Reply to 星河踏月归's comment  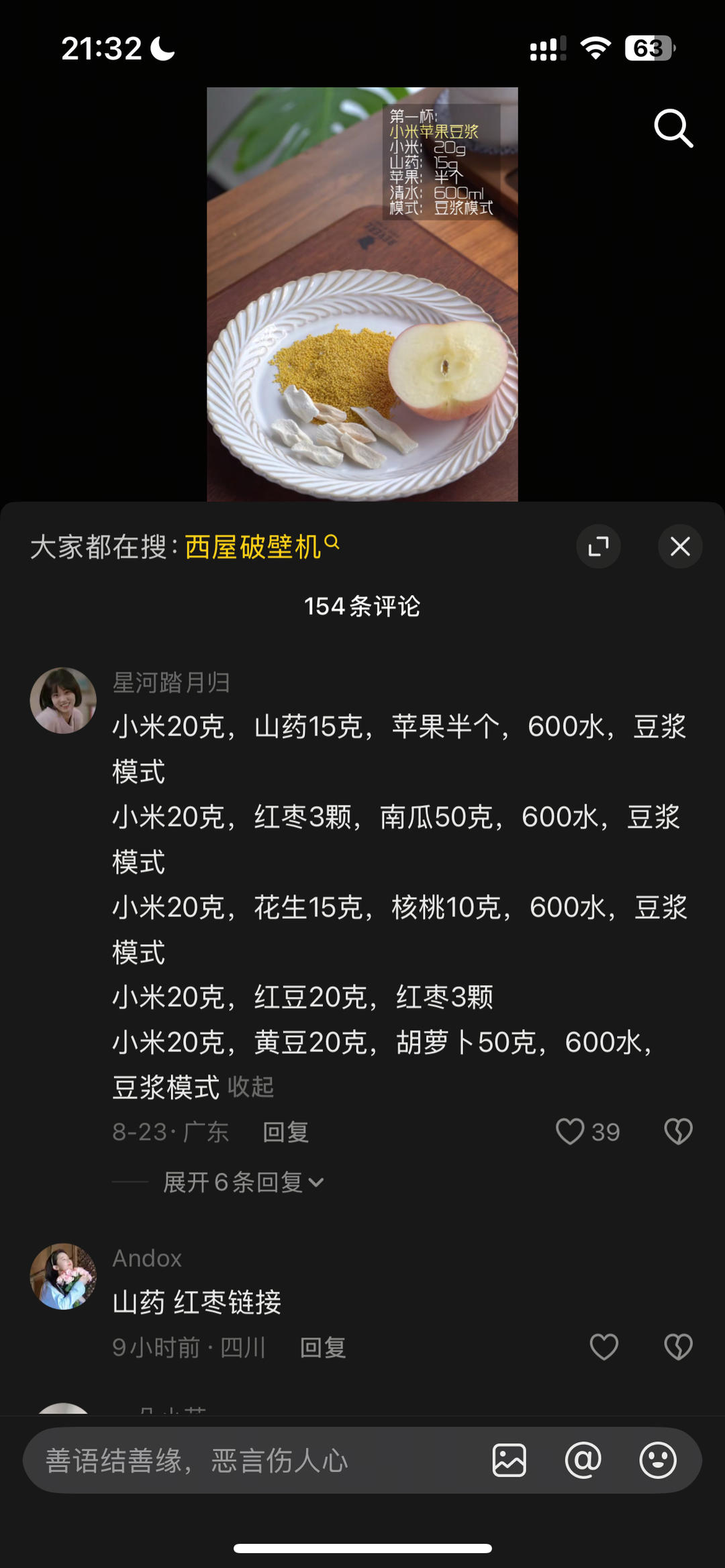tap(285, 1132)
